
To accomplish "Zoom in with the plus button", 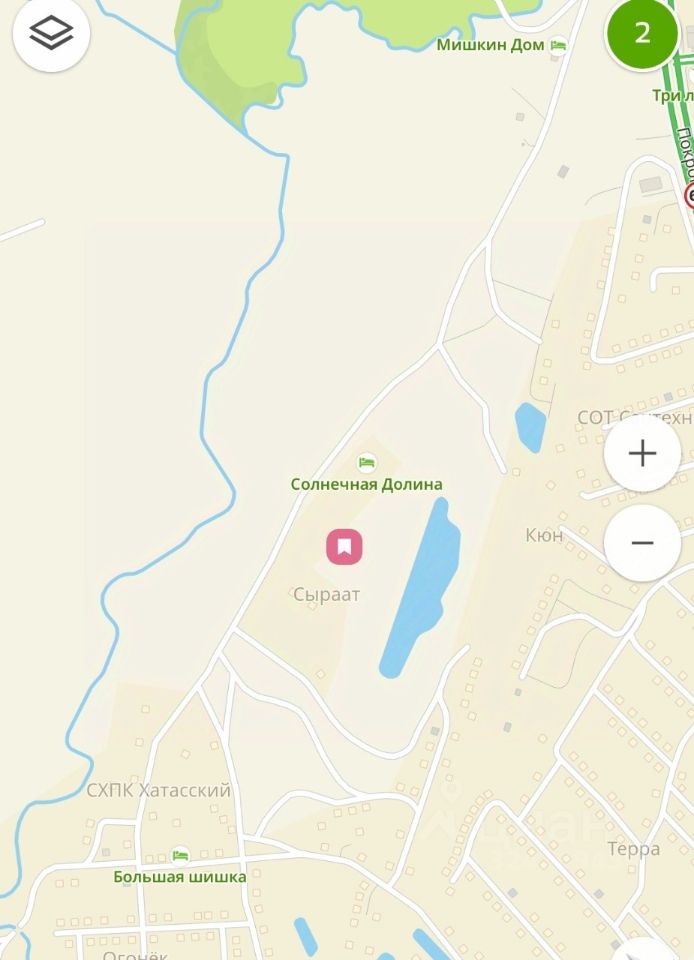I will coord(642,453).
